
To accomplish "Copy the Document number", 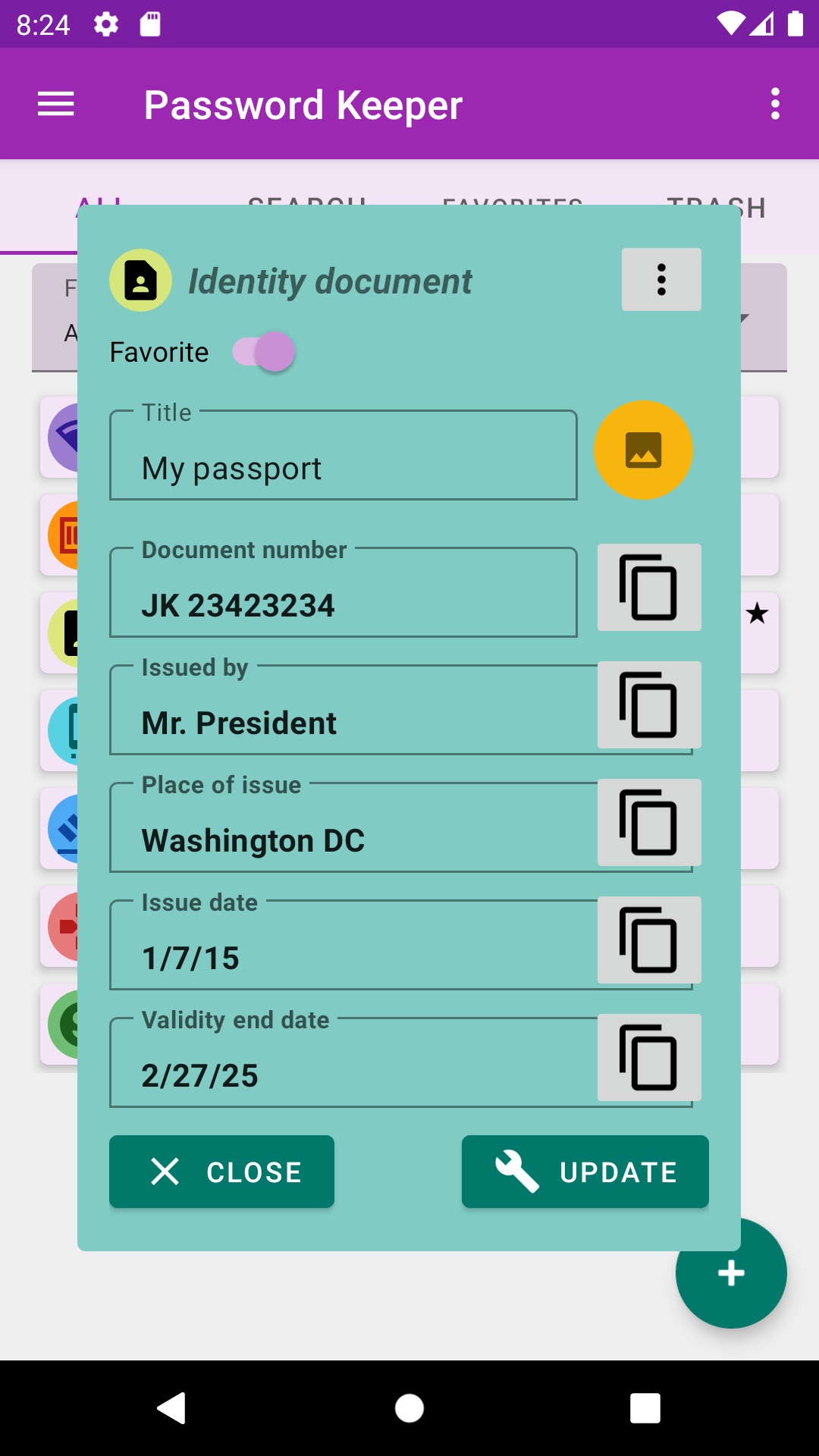I will (649, 587).
